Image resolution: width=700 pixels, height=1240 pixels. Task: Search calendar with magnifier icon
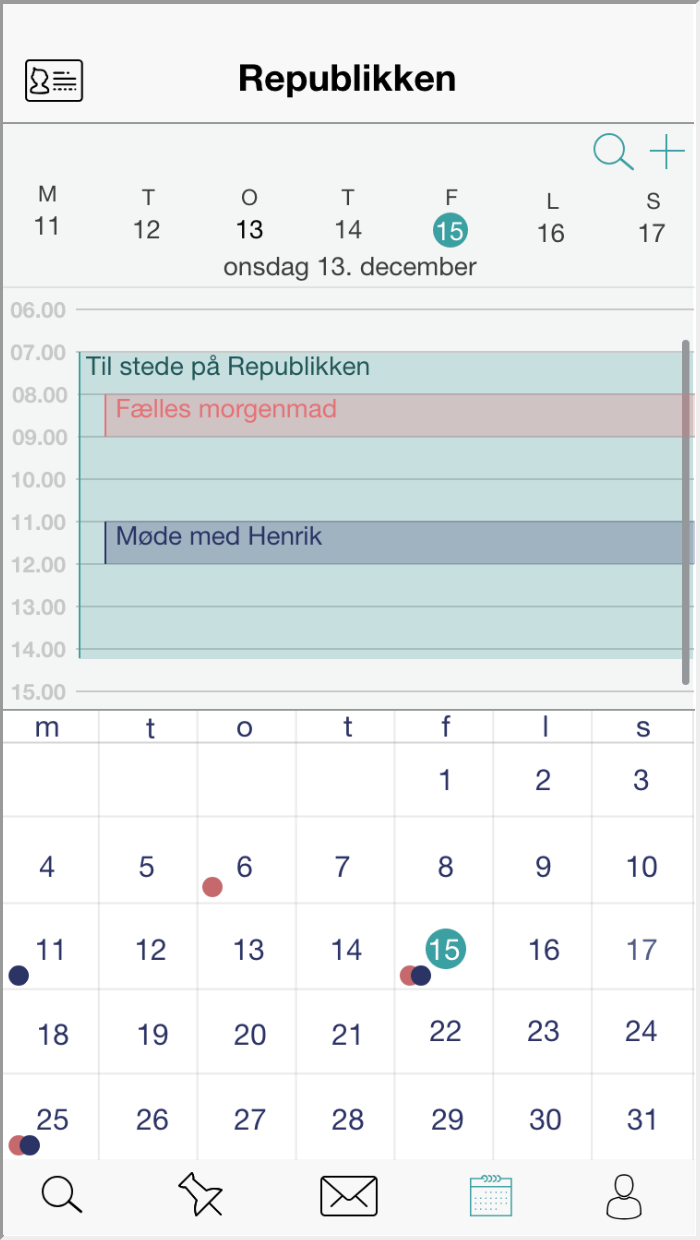click(613, 152)
